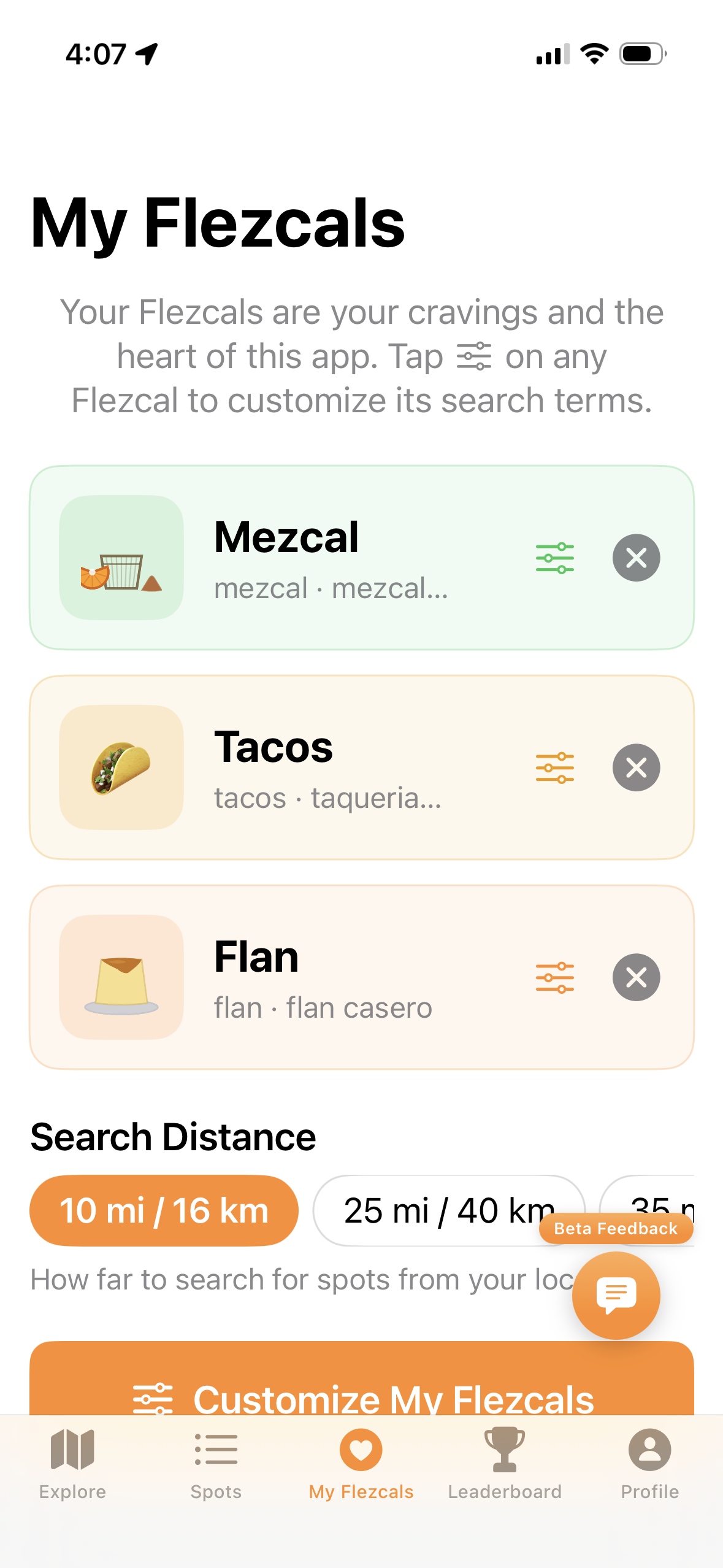Tap the Mezcal card thumbnail image
This screenshot has width=723, height=1568.
click(x=121, y=557)
